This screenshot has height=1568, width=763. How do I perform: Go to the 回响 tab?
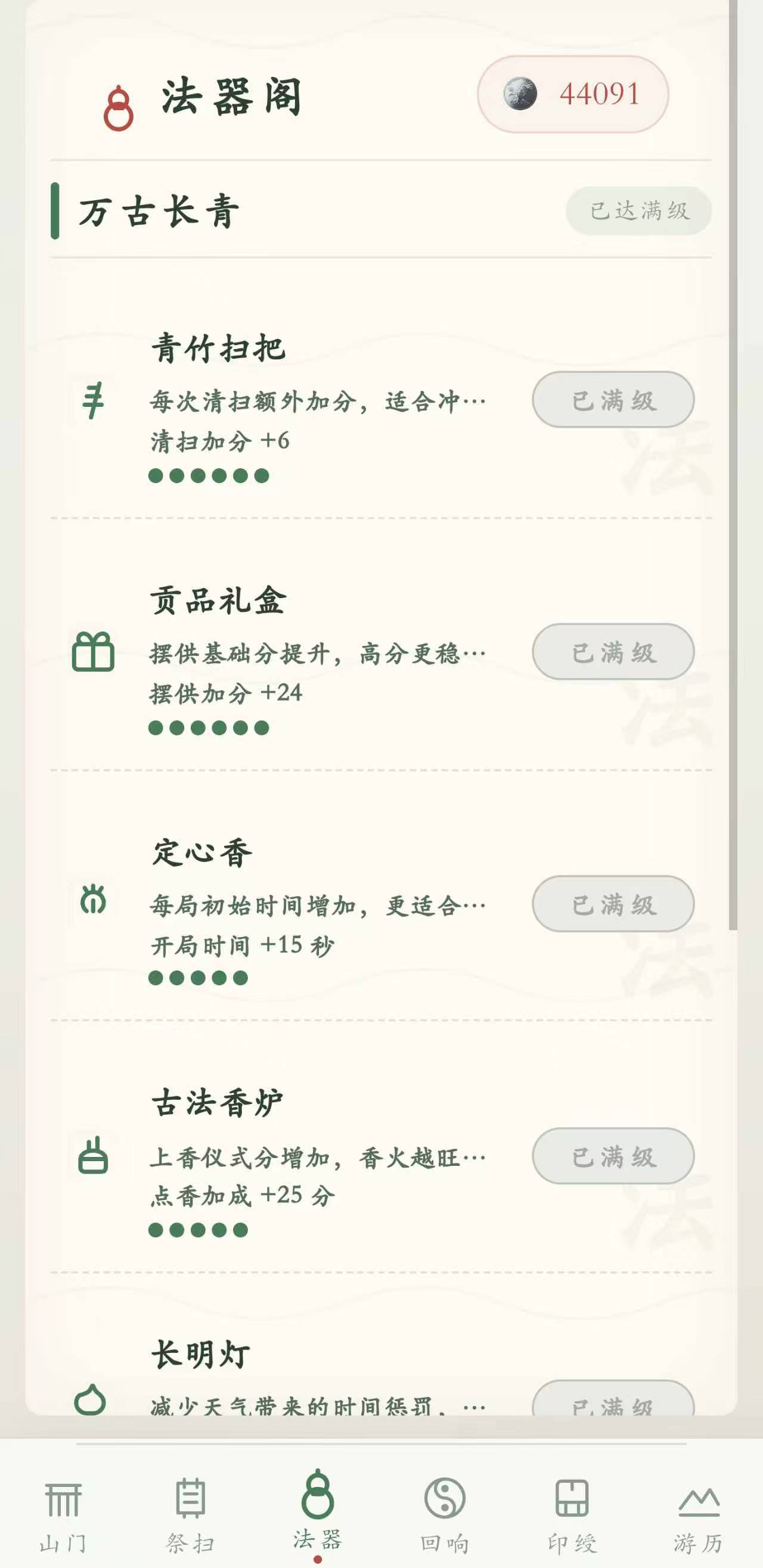click(445, 1515)
